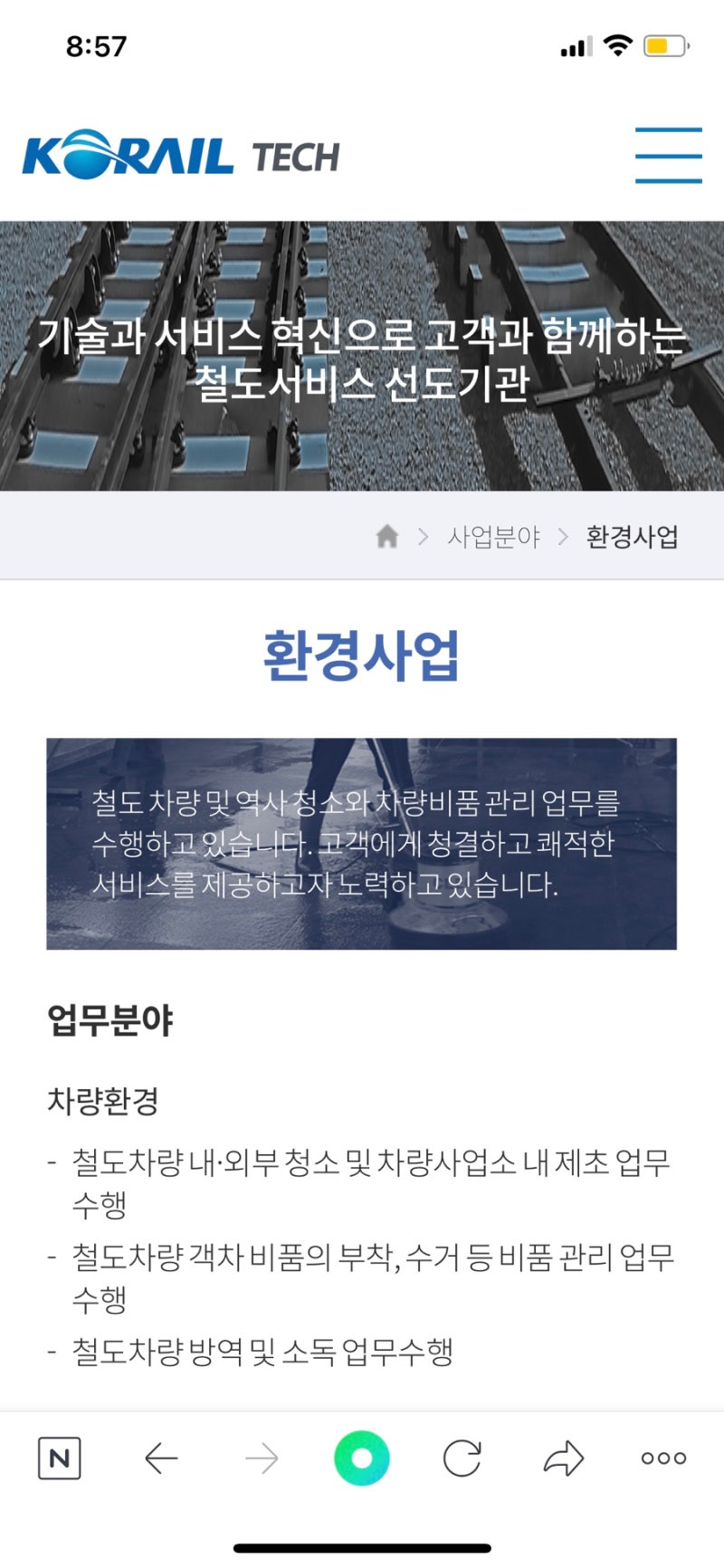Share this page

(563, 1458)
